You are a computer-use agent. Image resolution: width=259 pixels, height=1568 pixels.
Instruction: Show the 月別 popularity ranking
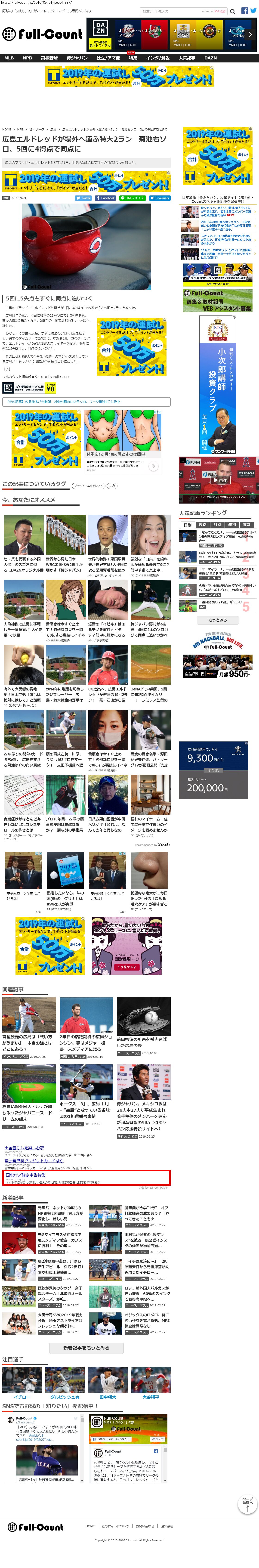pos(217,525)
